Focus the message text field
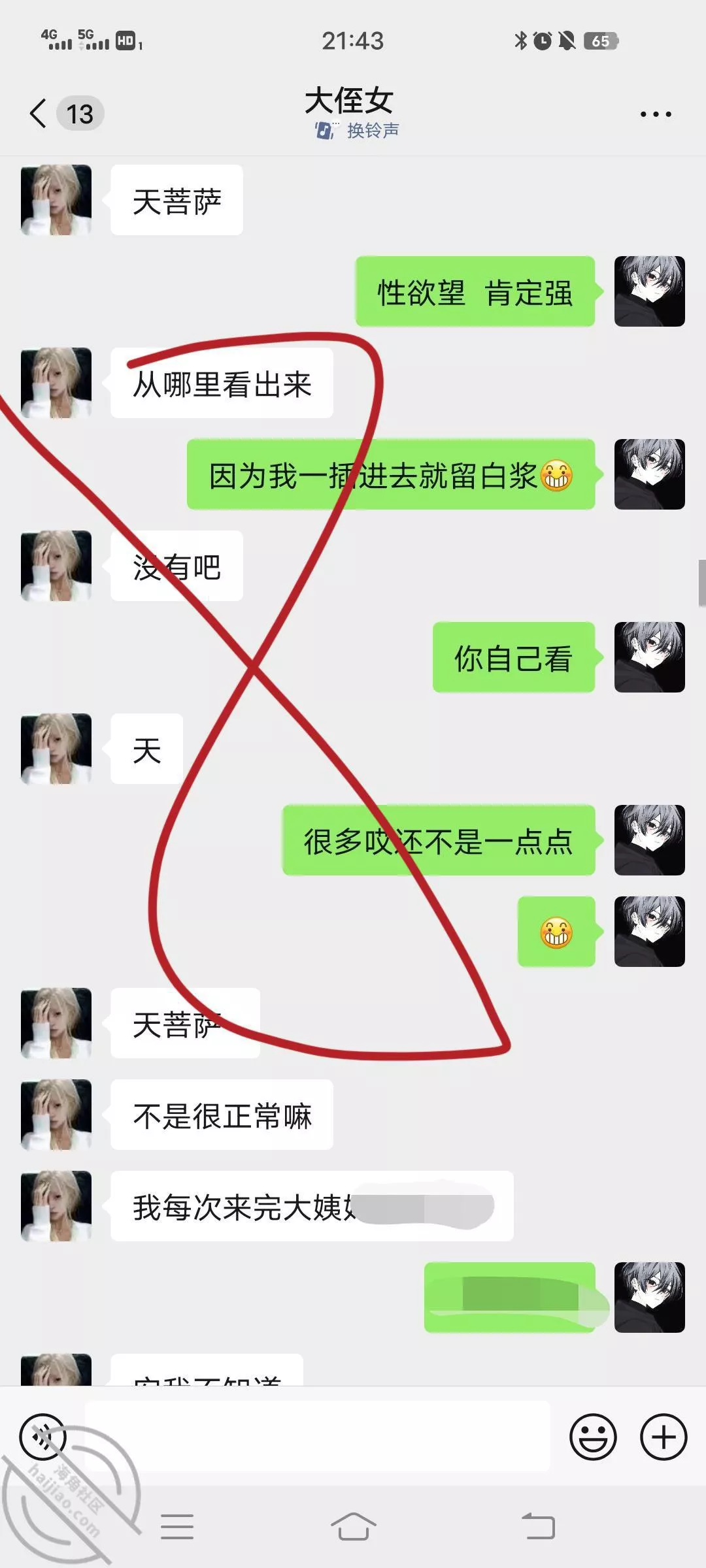This screenshot has height=1568, width=706. click(317, 1437)
